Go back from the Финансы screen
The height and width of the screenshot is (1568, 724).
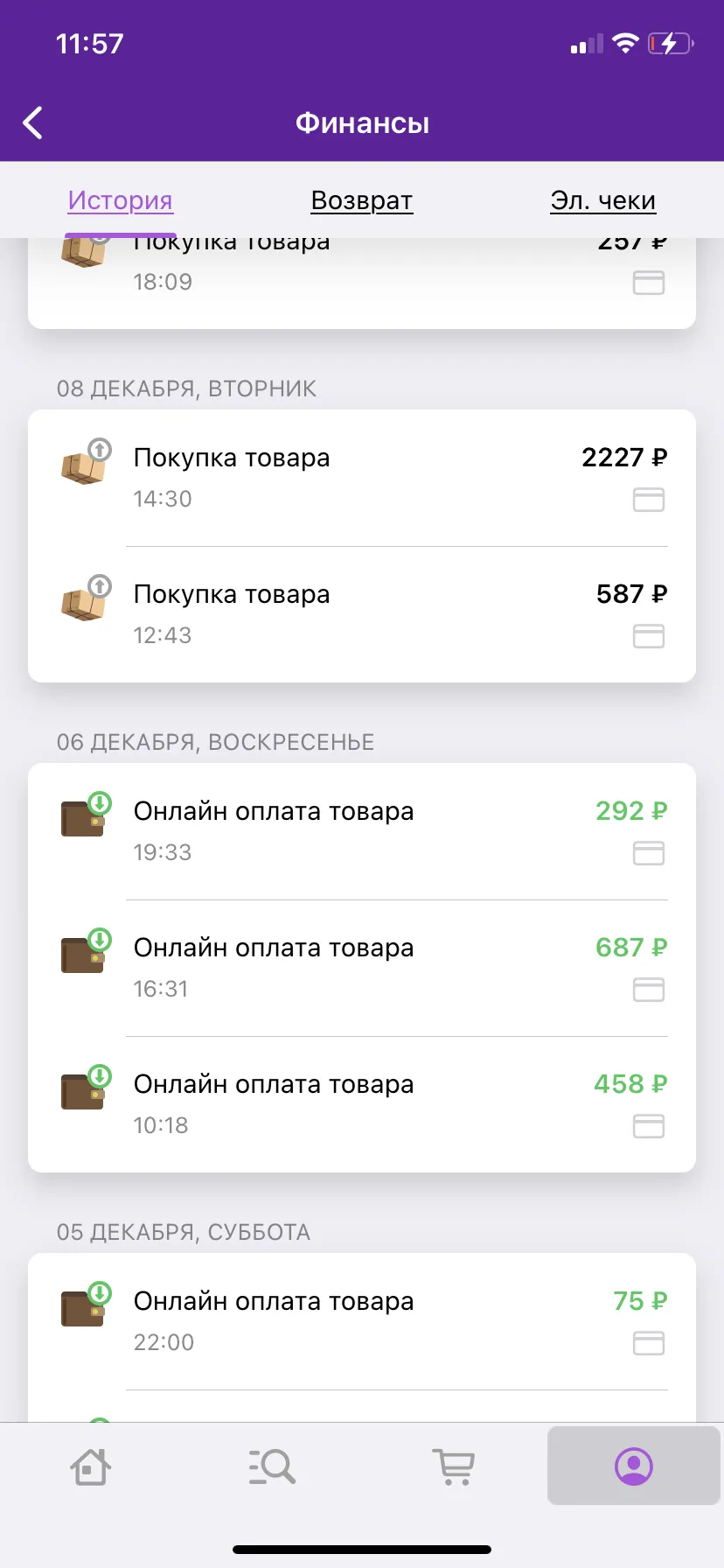pos(33,123)
